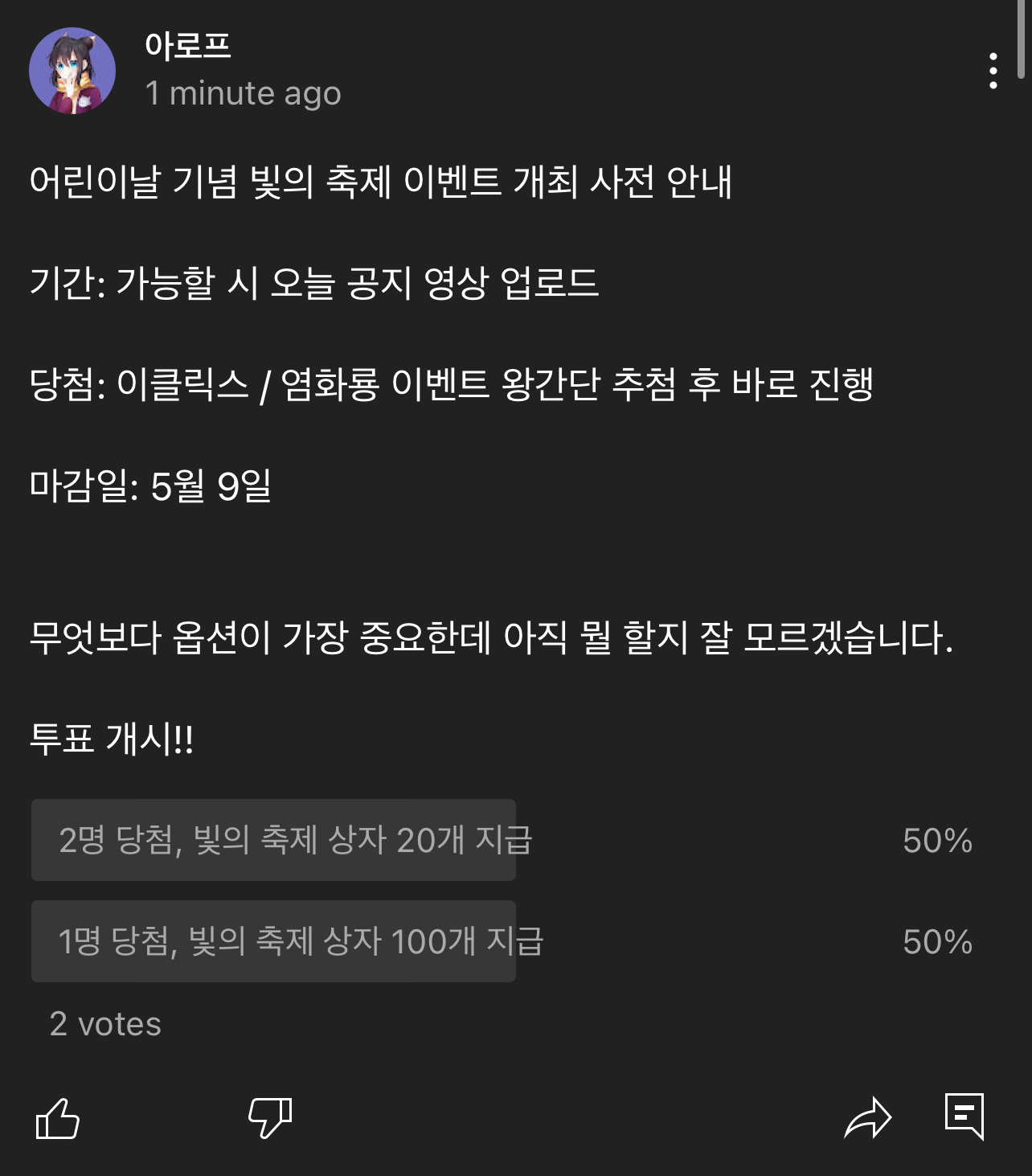
Task: Share this community post
Action: click(868, 1117)
